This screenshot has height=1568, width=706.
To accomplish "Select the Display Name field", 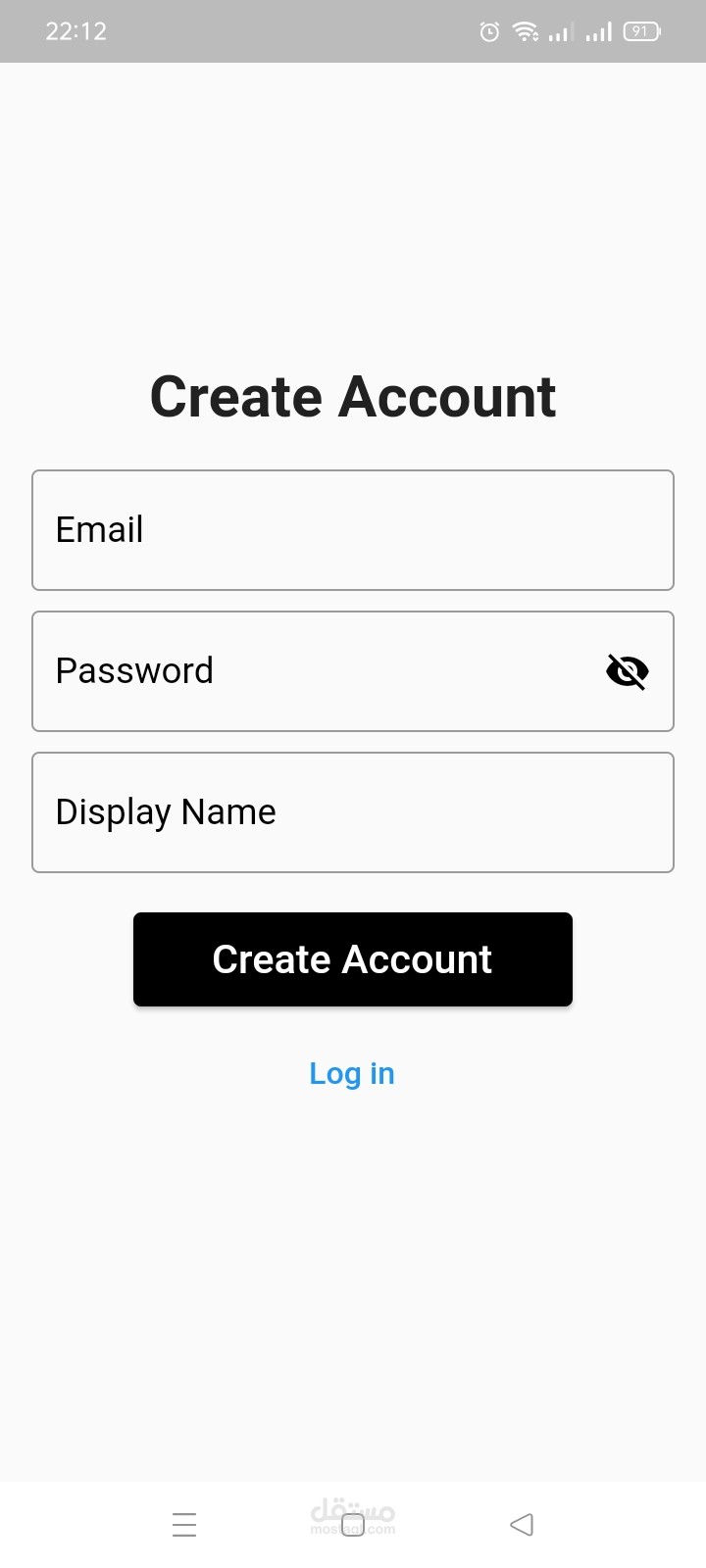I will coord(353,812).
